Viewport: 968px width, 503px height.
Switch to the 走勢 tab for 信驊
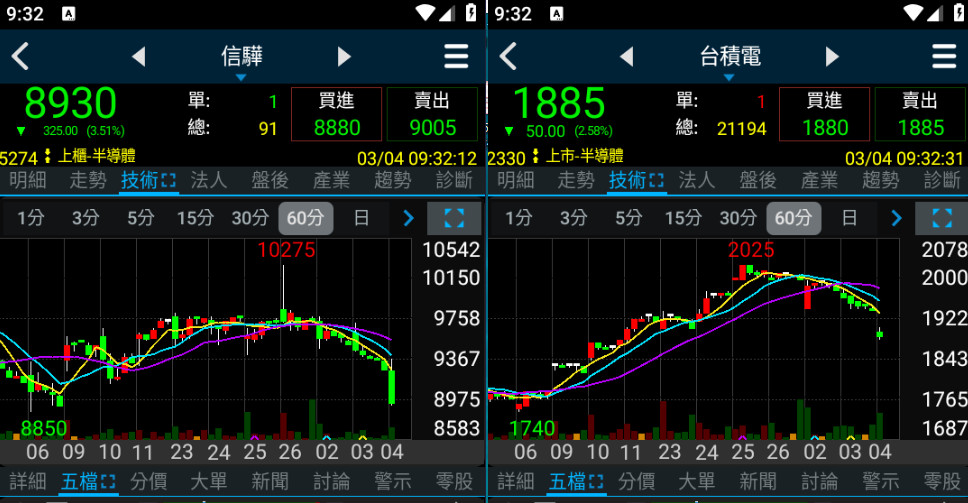[x=87, y=180]
